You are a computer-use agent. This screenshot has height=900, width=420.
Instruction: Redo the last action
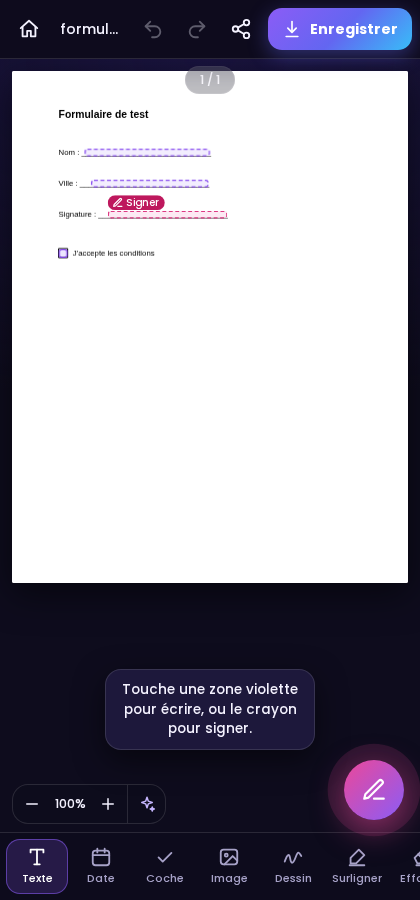click(x=197, y=29)
